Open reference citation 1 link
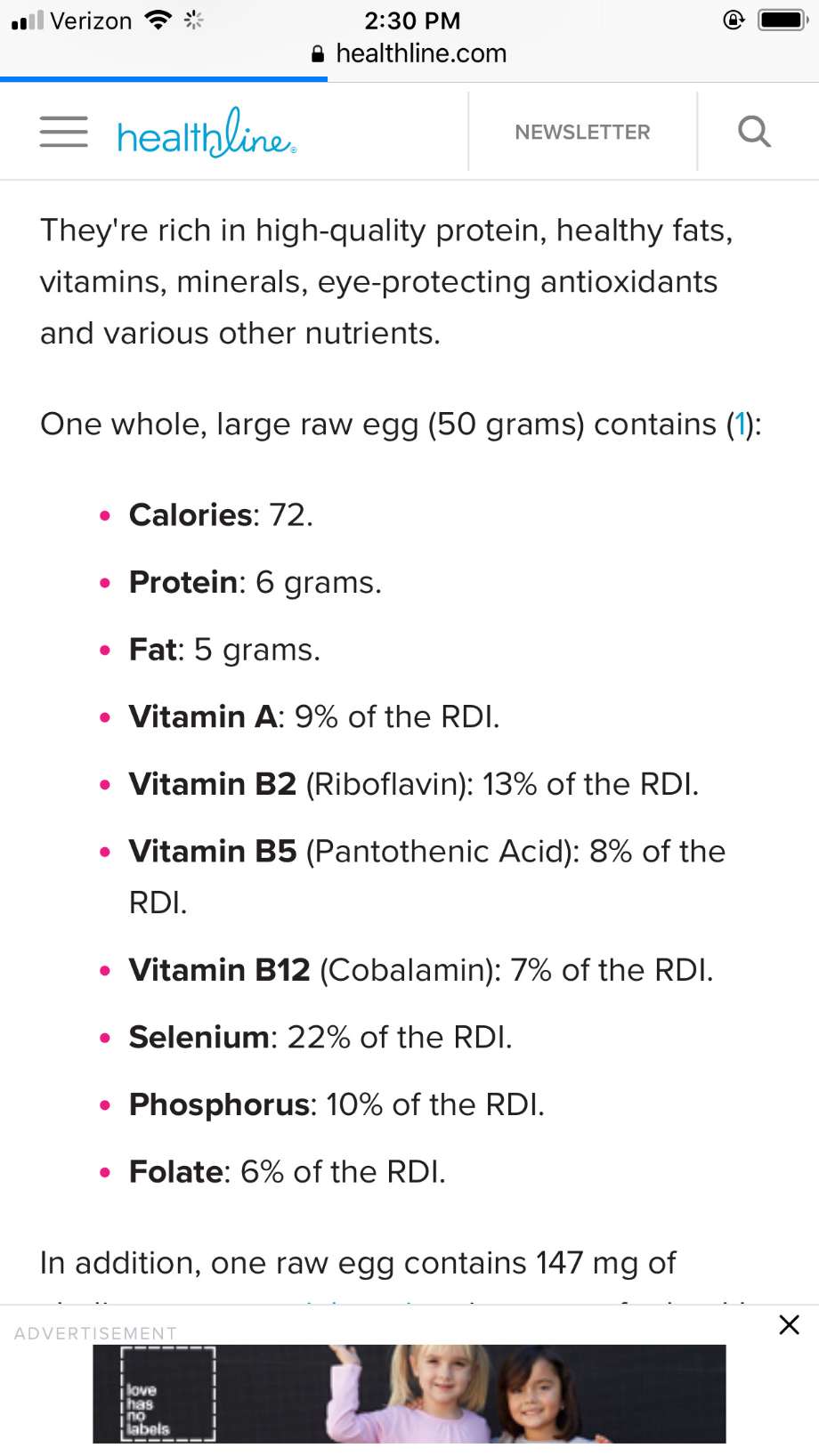The width and height of the screenshot is (819, 1456). point(740,425)
